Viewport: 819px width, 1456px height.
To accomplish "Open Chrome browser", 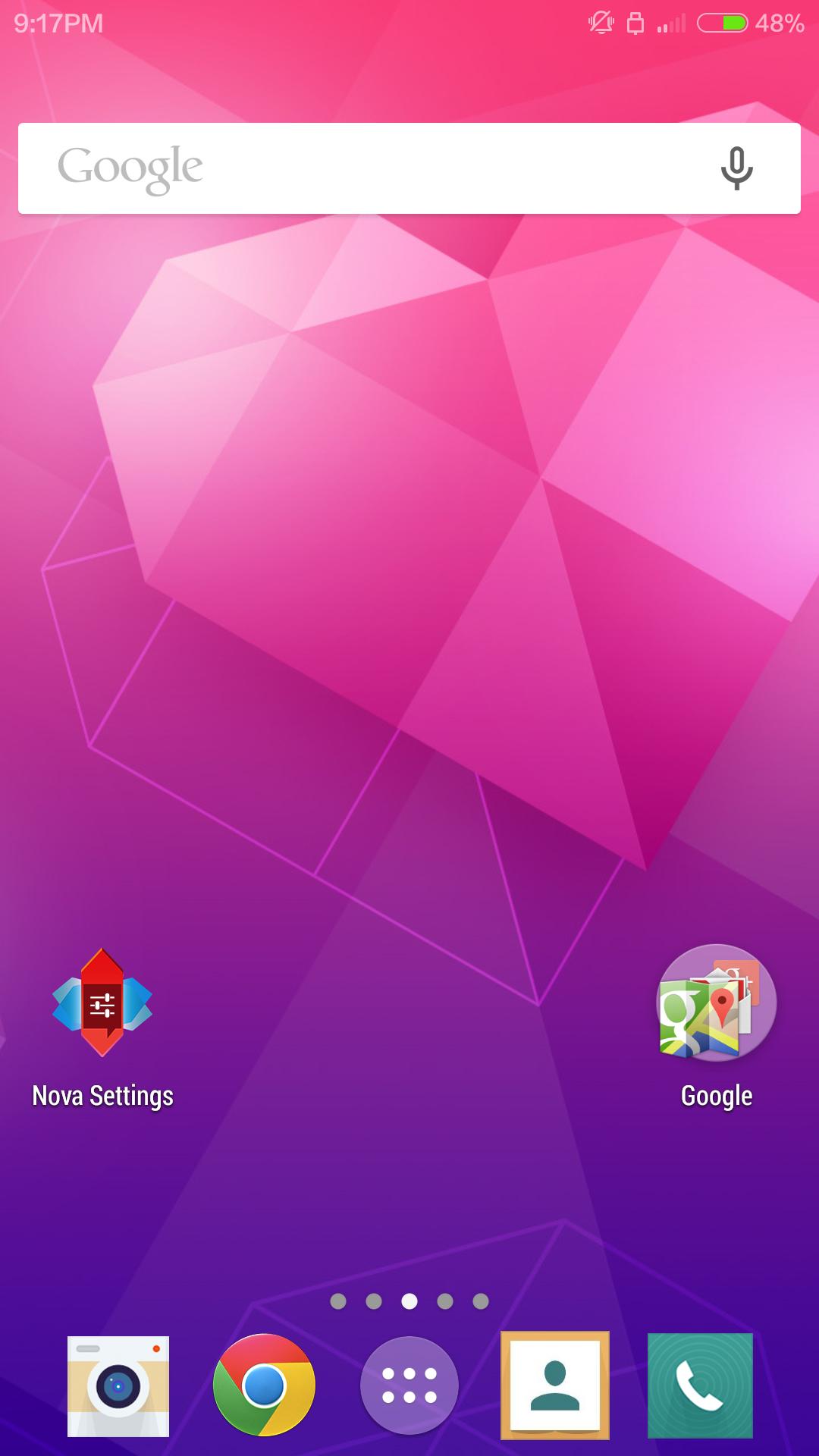I will 264,1385.
